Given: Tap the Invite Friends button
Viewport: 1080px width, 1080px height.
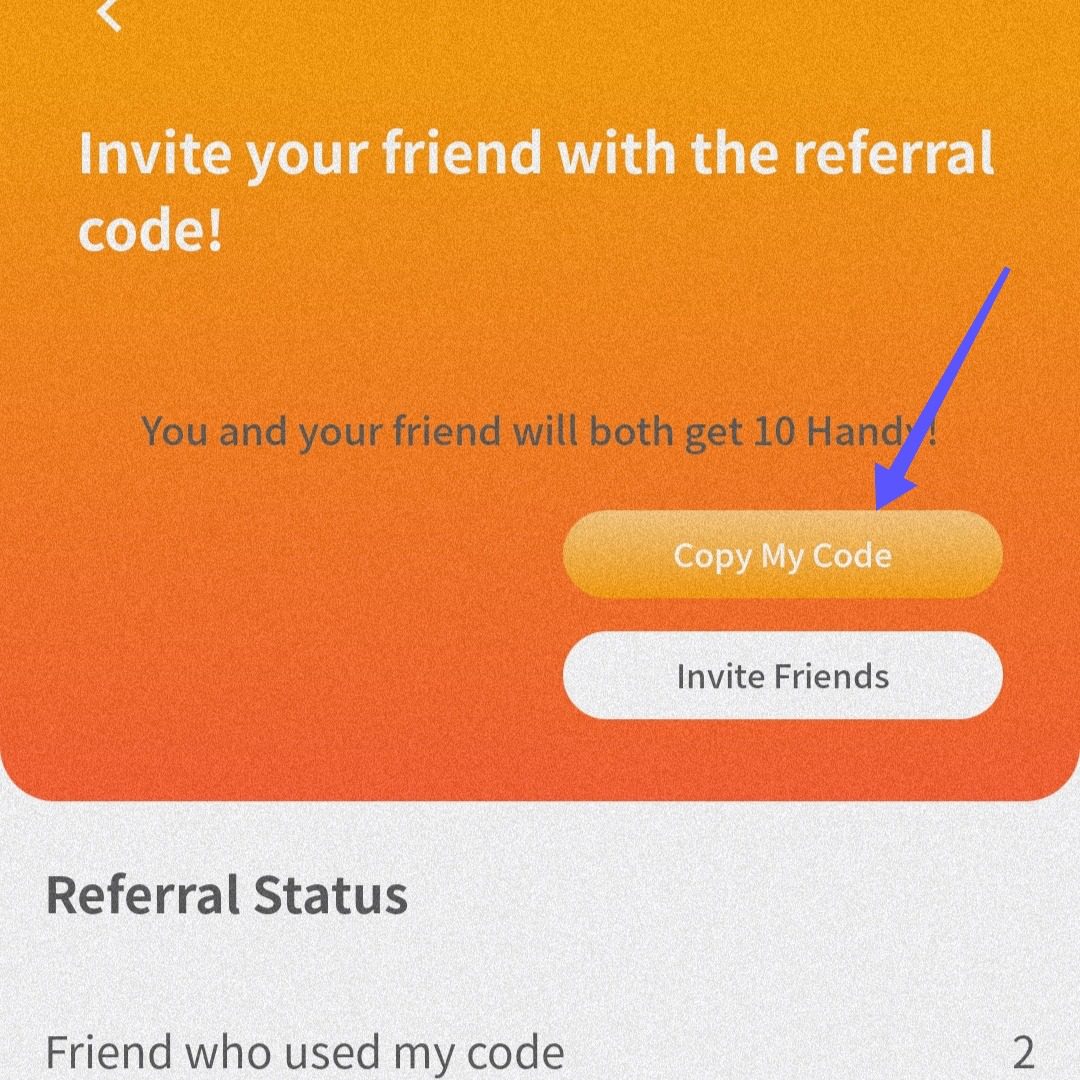Looking at the screenshot, I should tap(782, 676).
